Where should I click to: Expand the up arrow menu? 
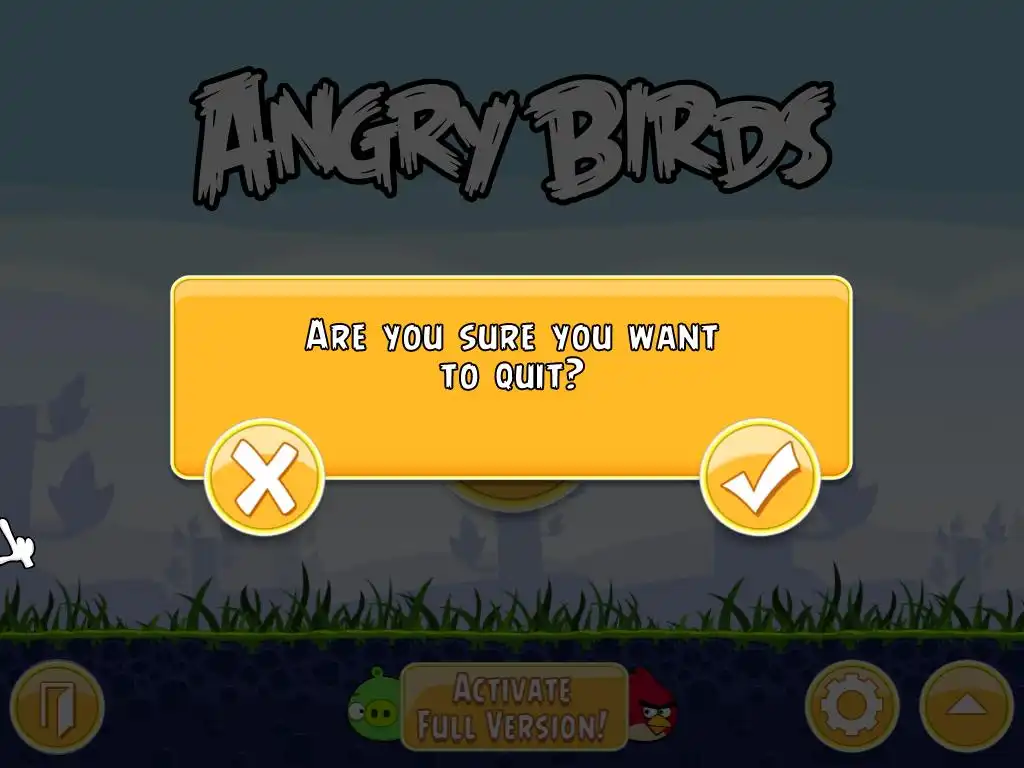(x=966, y=706)
